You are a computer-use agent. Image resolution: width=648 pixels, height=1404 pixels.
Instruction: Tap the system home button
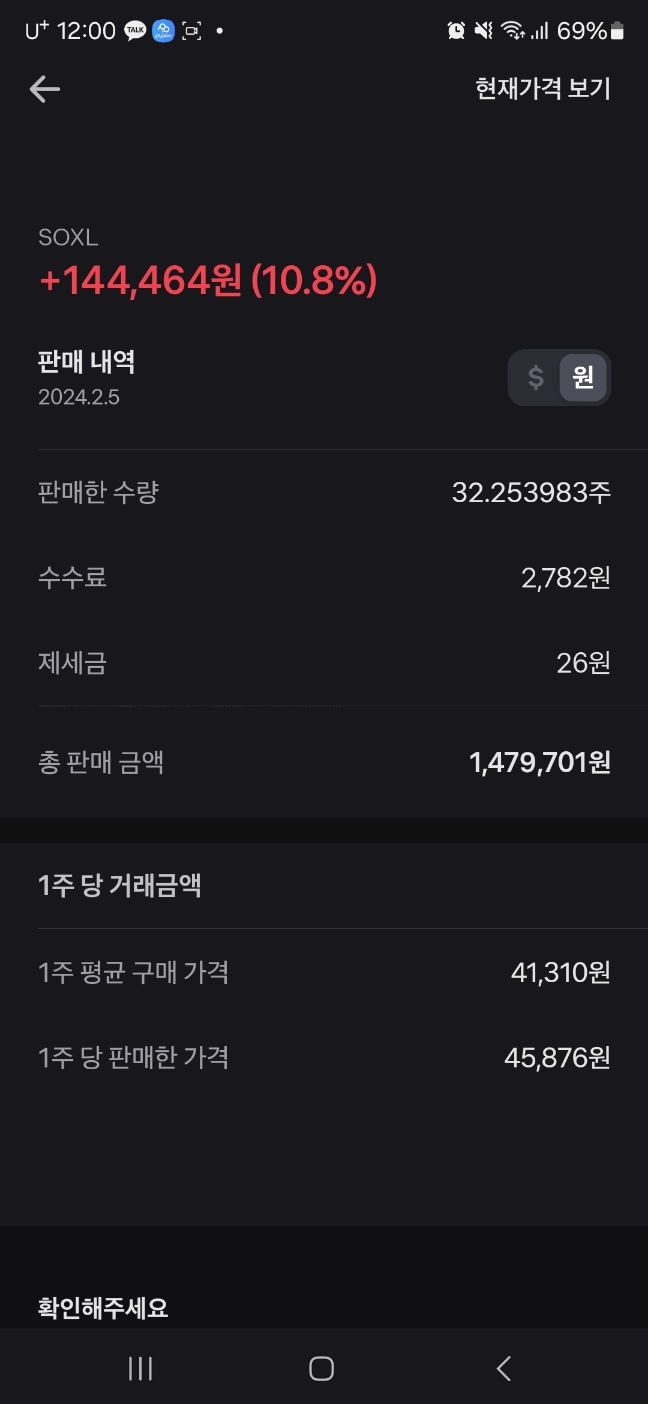pyautogui.click(x=321, y=1368)
